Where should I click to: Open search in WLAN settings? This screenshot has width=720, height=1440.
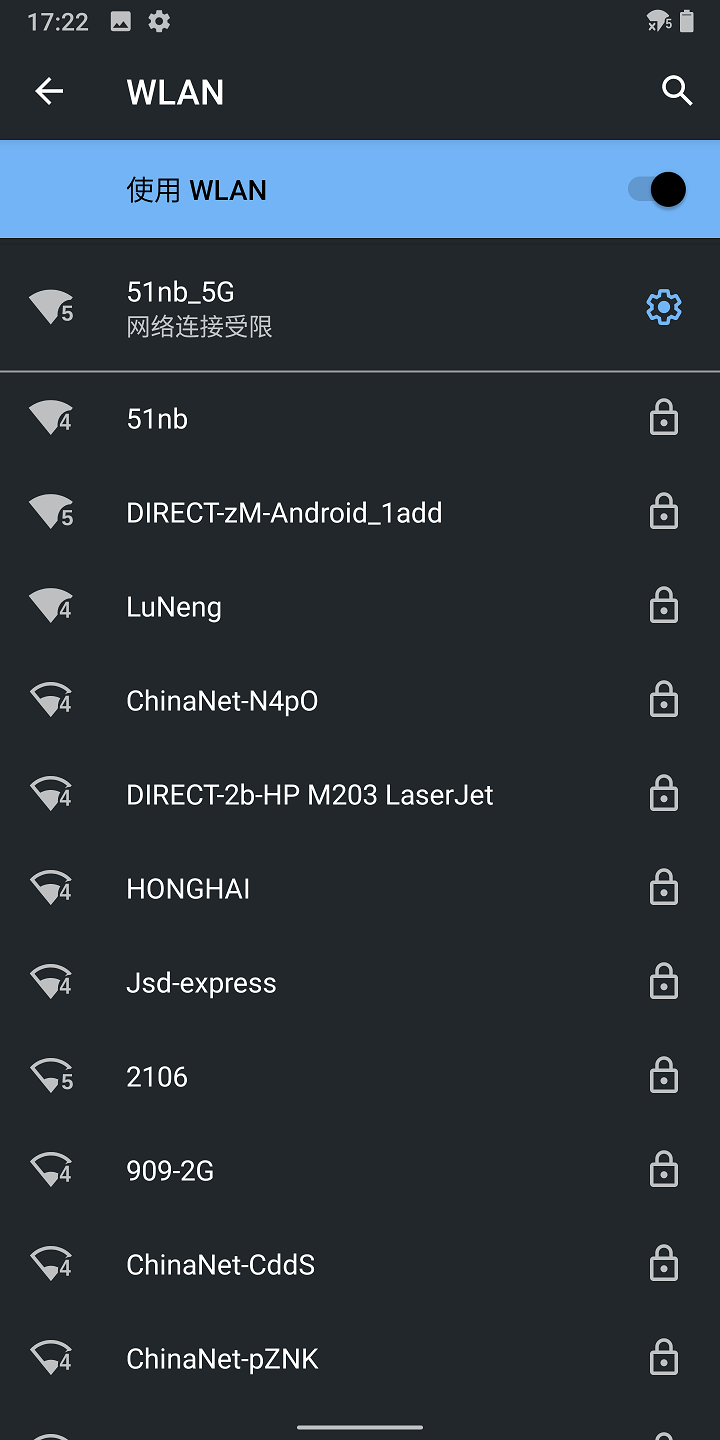[x=677, y=91]
